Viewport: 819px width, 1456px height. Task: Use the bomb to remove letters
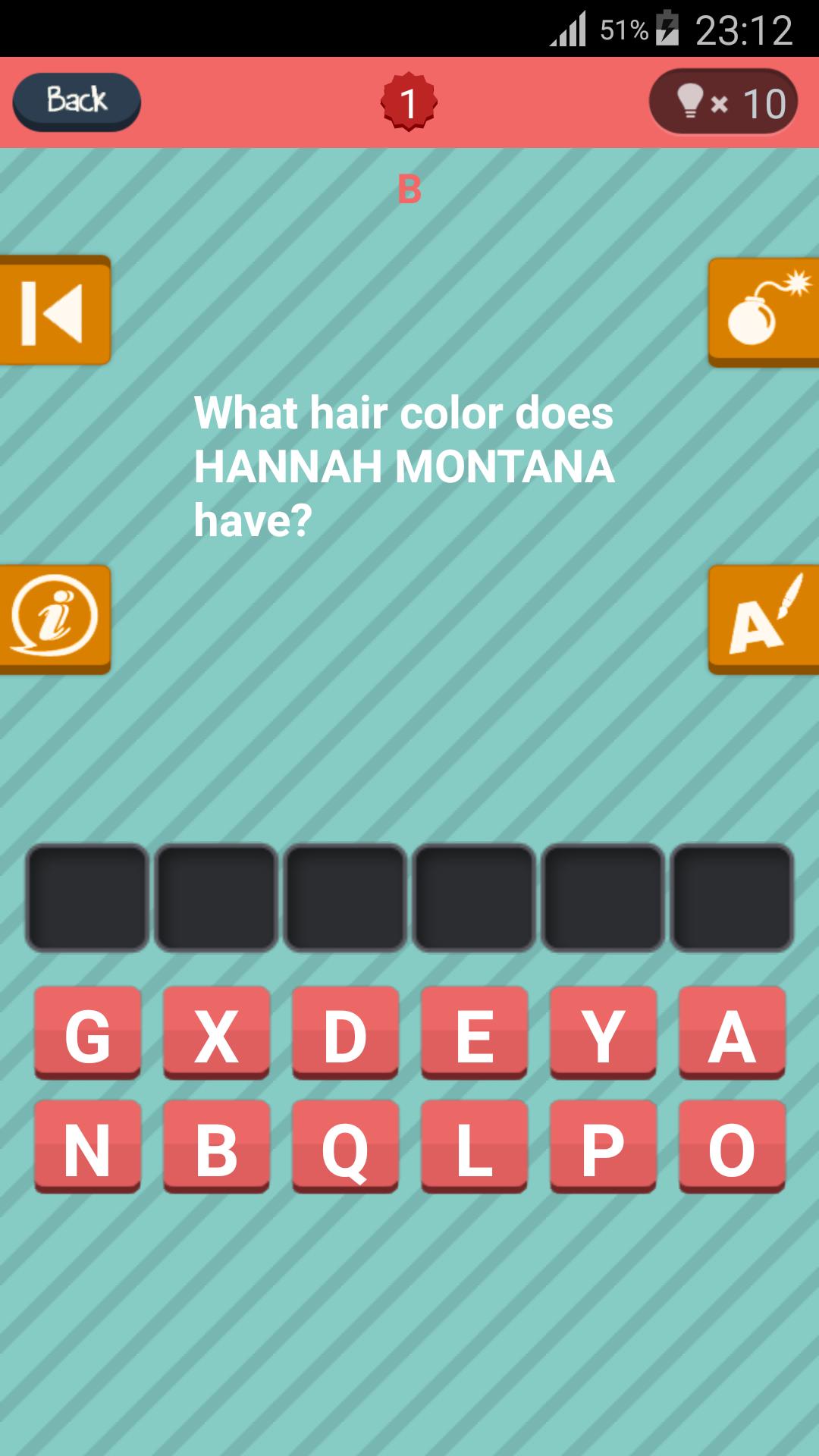pyautogui.click(x=763, y=311)
